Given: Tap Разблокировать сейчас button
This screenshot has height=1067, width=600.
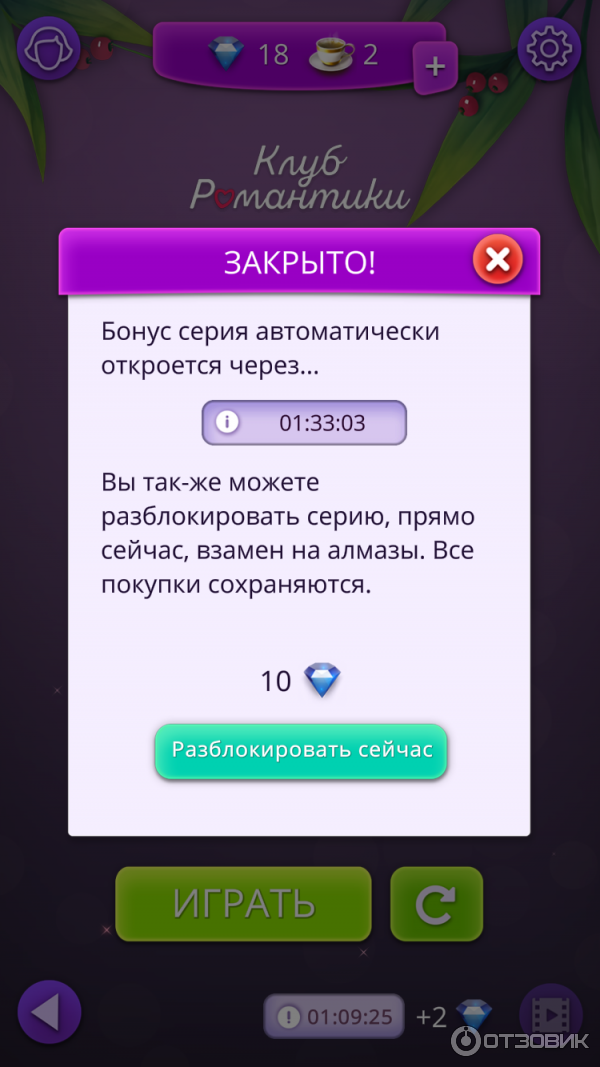Looking at the screenshot, I should pos(301,751).
